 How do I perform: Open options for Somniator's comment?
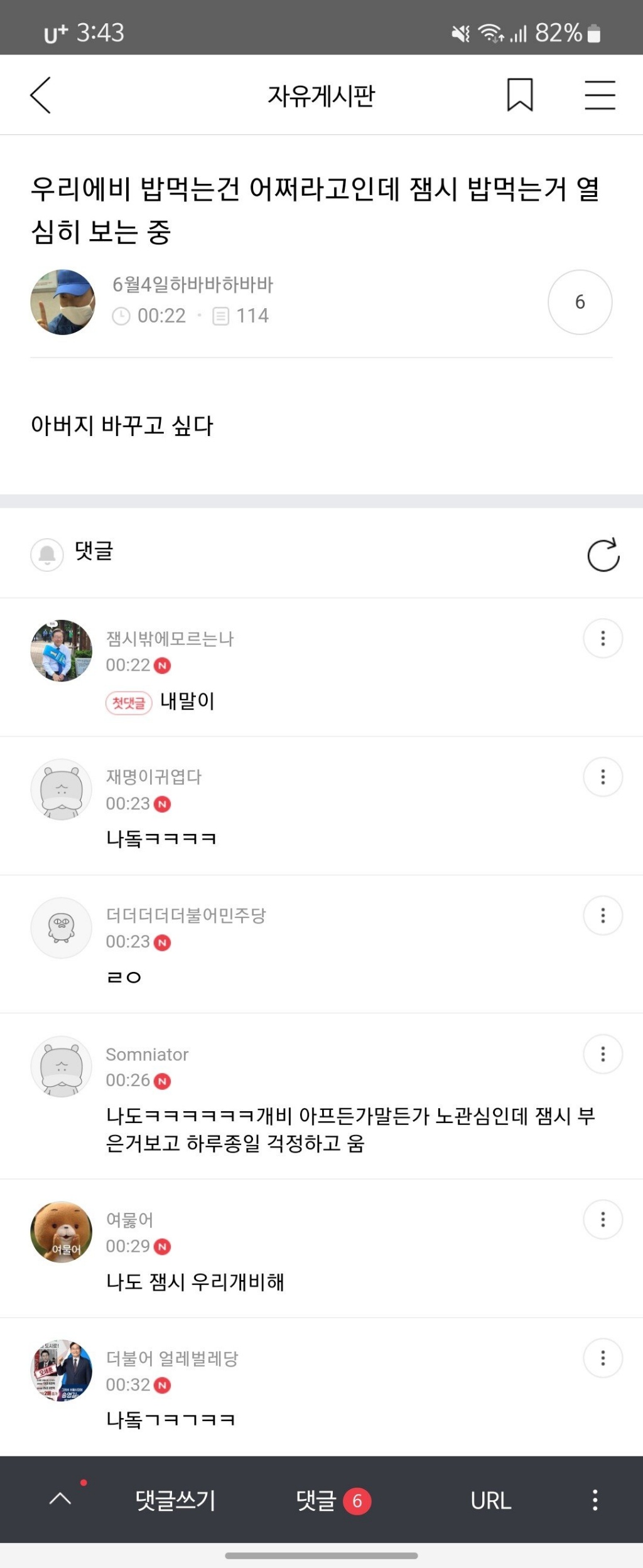(x=603, y=1053)
